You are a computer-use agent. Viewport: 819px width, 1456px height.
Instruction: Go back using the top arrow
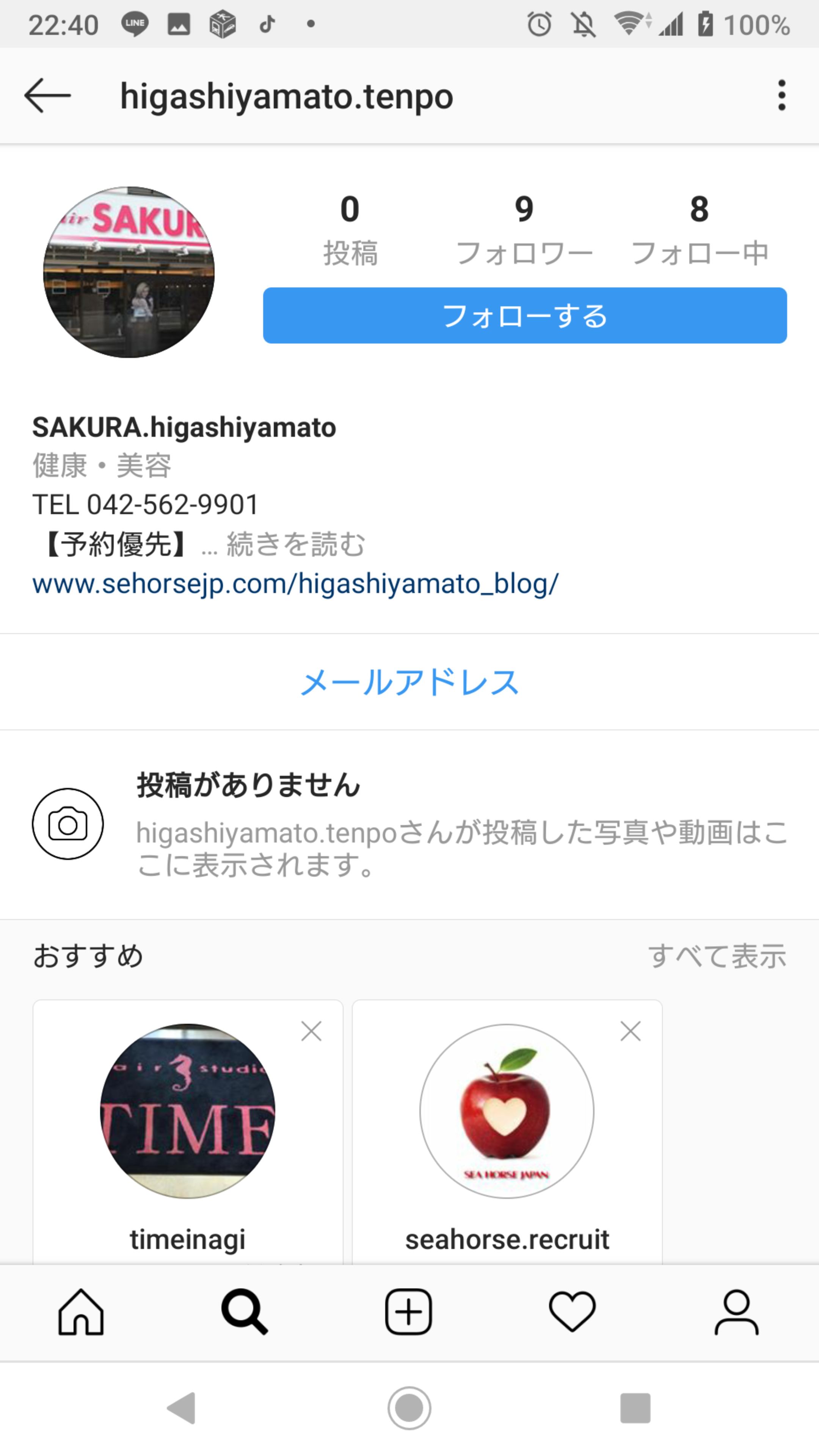[x=47, y=96]
